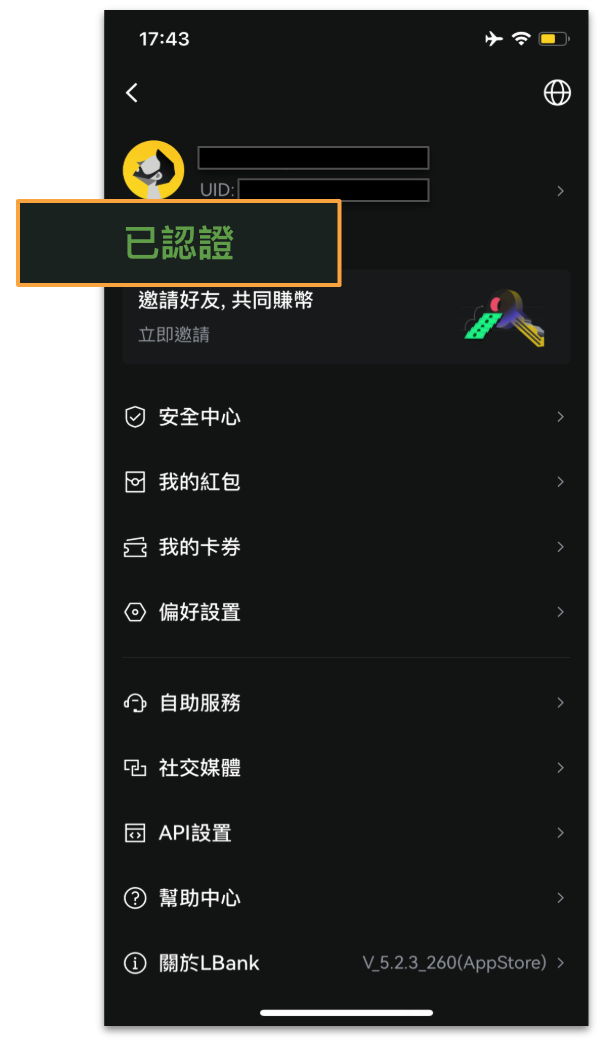This screenshot has height=1042, width=608.
Task: Open 安全中心
Action: click(x=346, y=417)
